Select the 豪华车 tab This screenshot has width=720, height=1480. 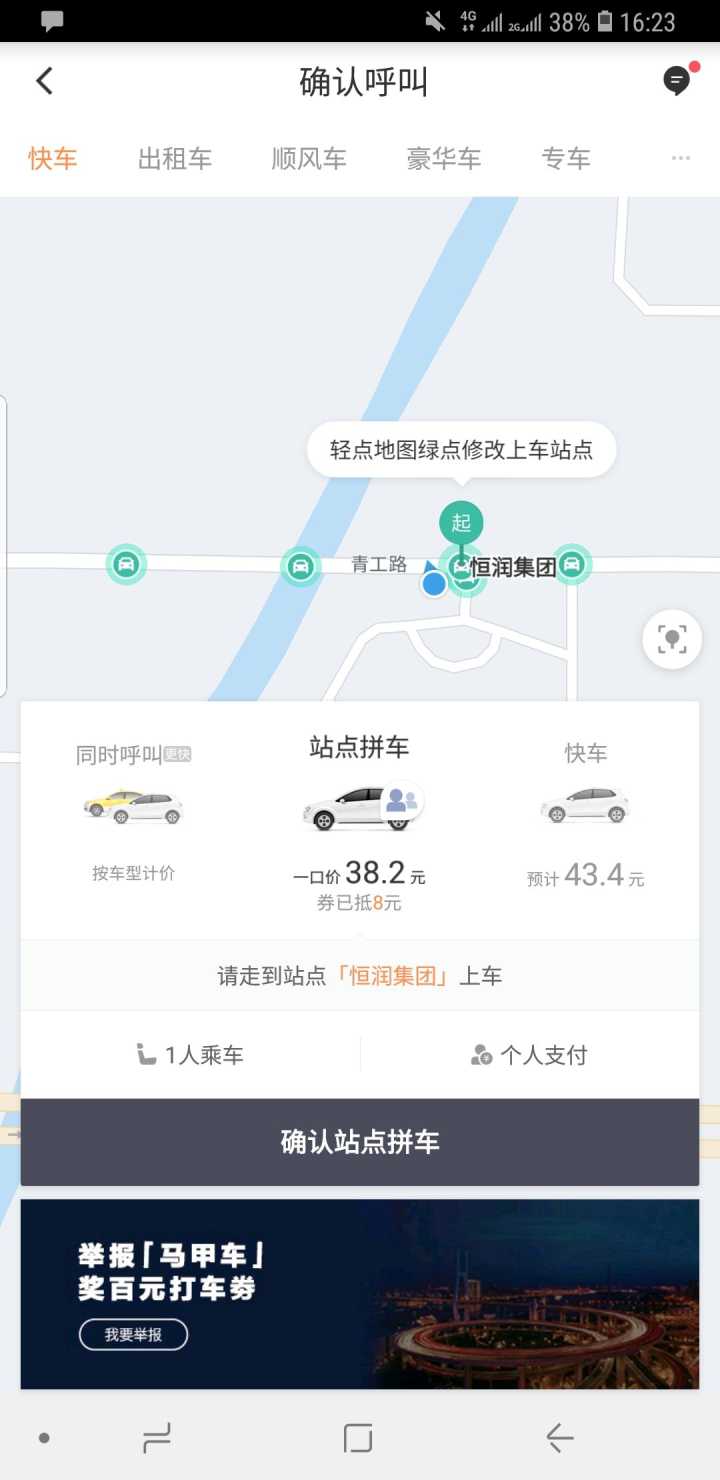(x=443, y=158)
